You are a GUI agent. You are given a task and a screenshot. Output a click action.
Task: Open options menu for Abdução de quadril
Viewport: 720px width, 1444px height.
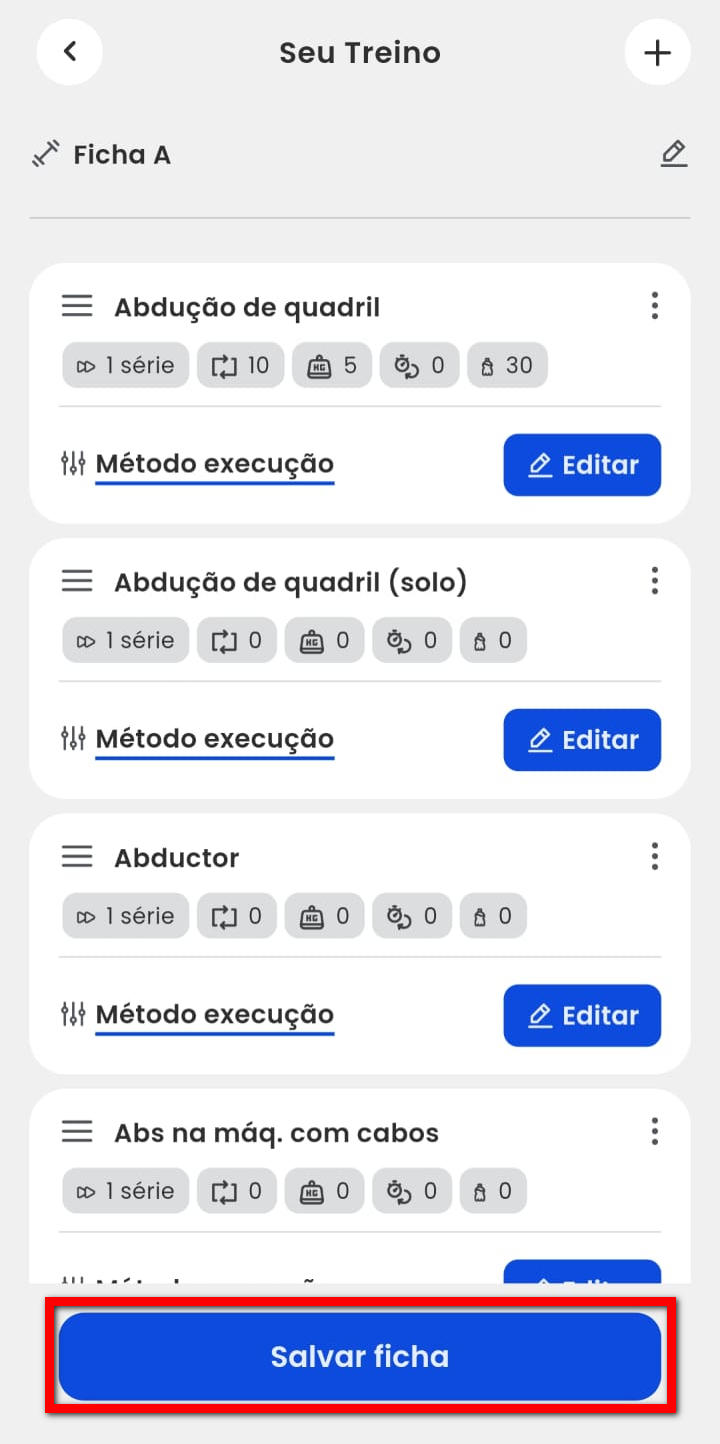tap(654, 306)
